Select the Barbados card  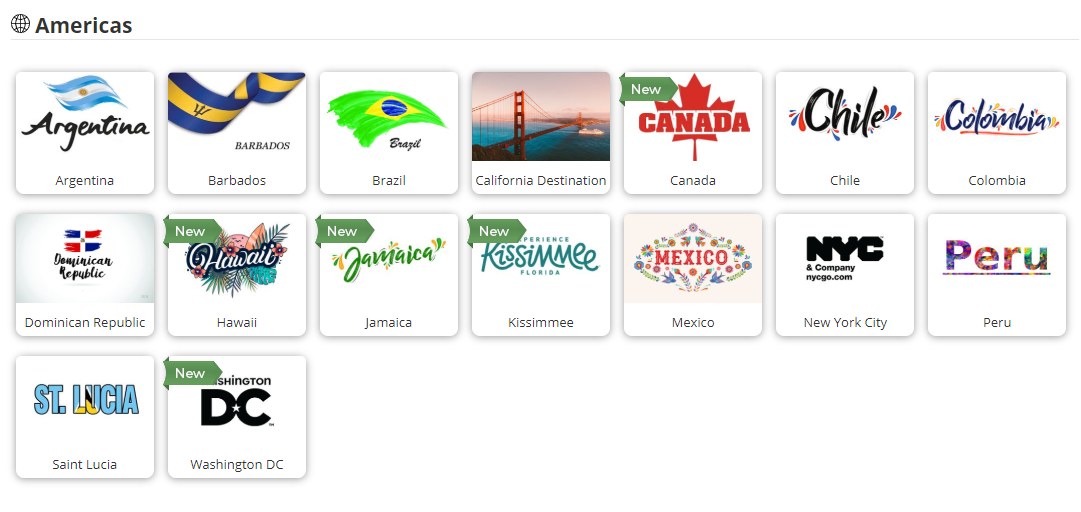(x=236, y=133)
